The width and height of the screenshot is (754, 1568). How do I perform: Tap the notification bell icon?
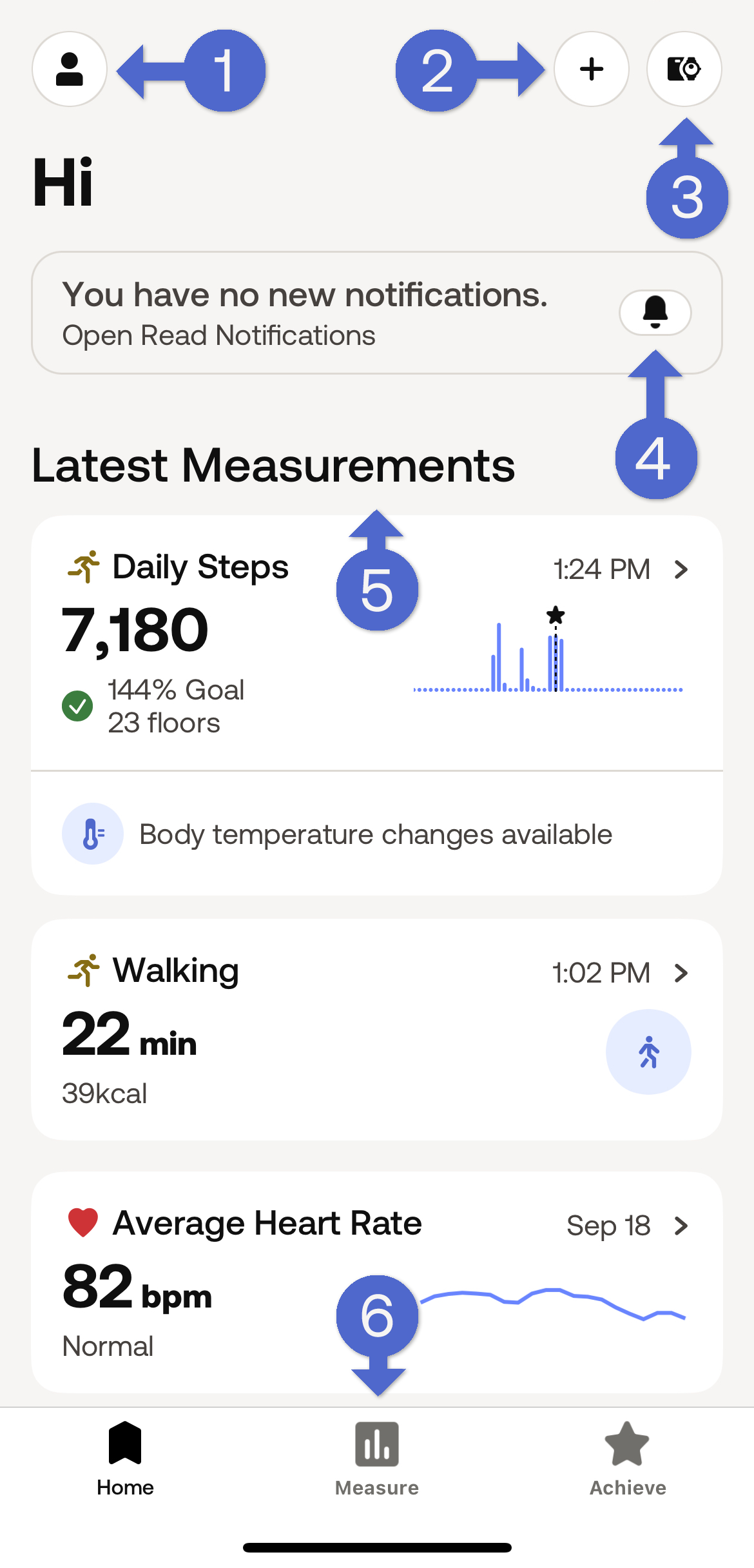pos(654,313)
